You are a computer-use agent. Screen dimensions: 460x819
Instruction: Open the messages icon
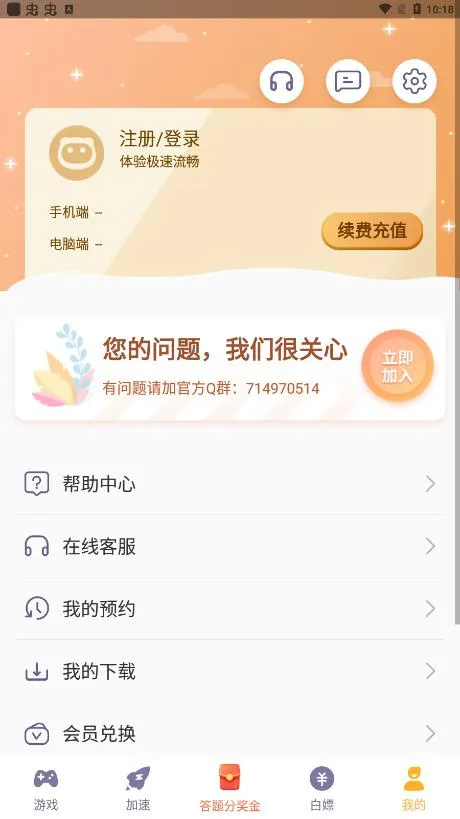click(x=348, y=81)
